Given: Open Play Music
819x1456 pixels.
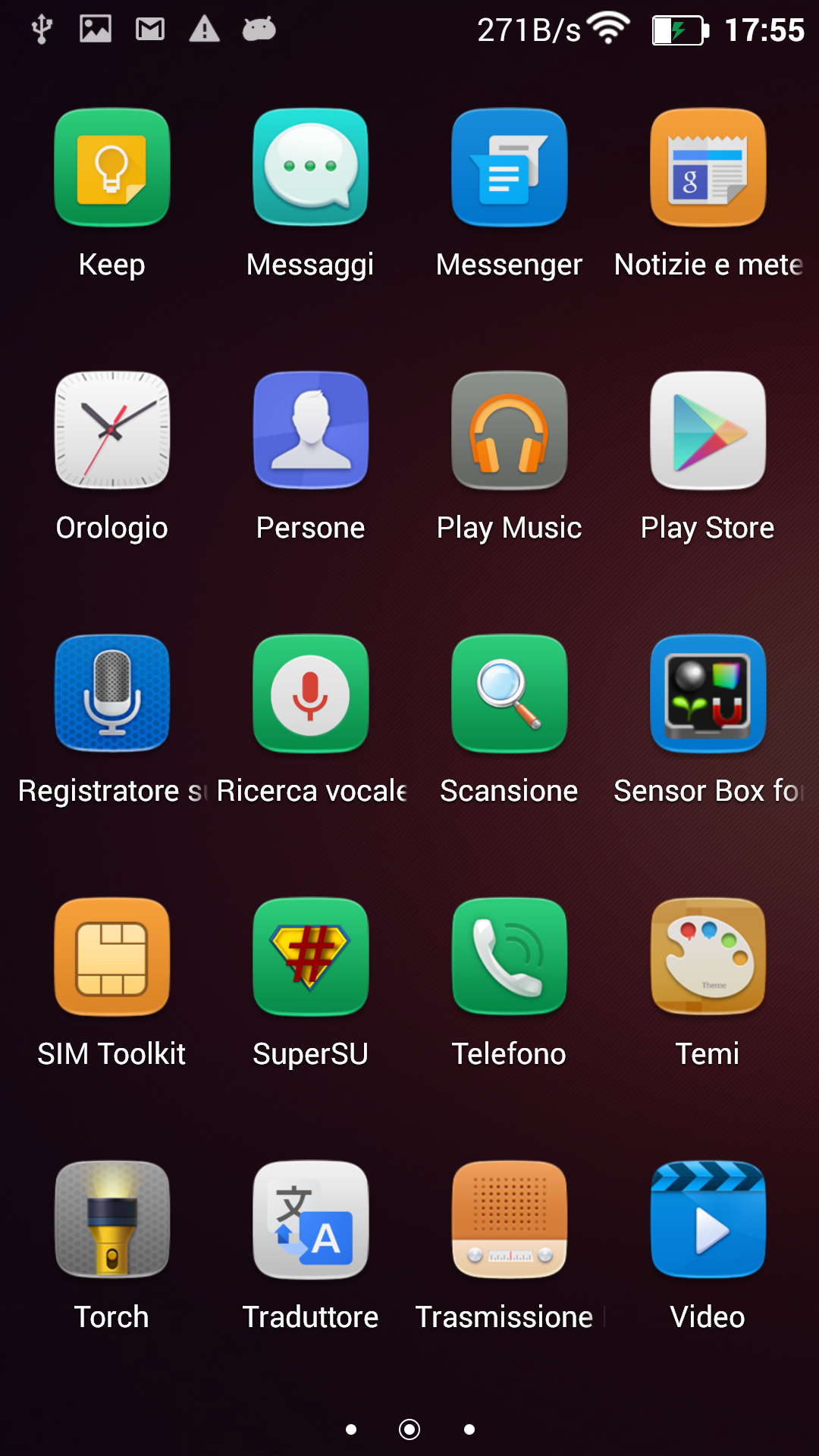Looking at the screenshot, I should (x=510, y=430).
